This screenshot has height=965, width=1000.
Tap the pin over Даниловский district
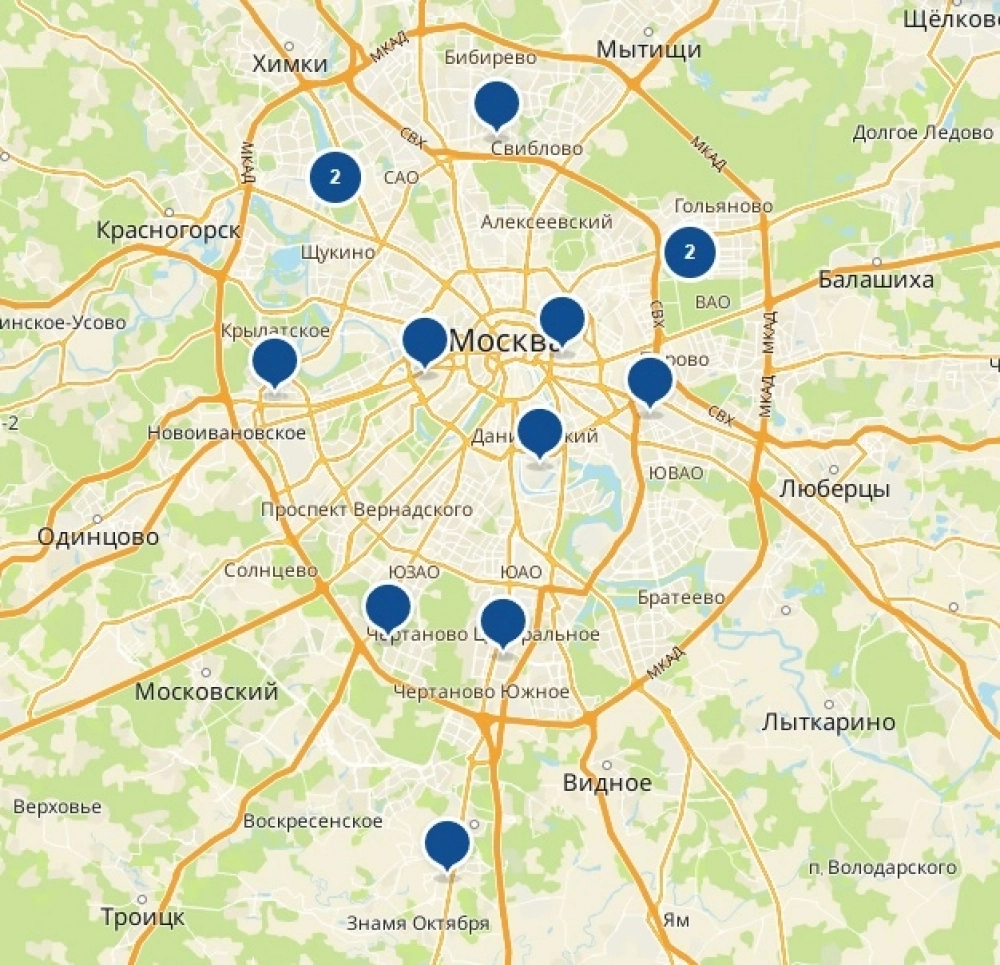pyautogui.click(x=540, y=431)
